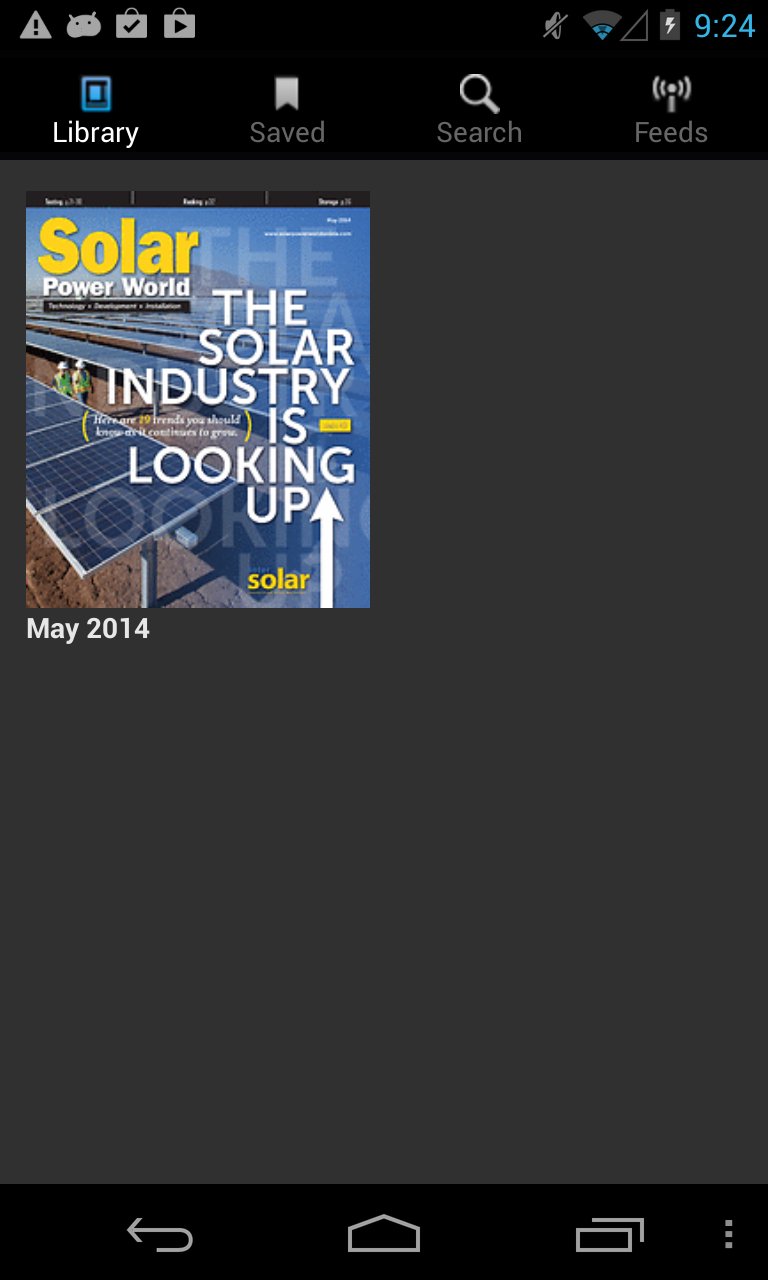768x1280 pixels.
Task: Open the overflow menu in navigation bar
Action: click(728, 1234)
